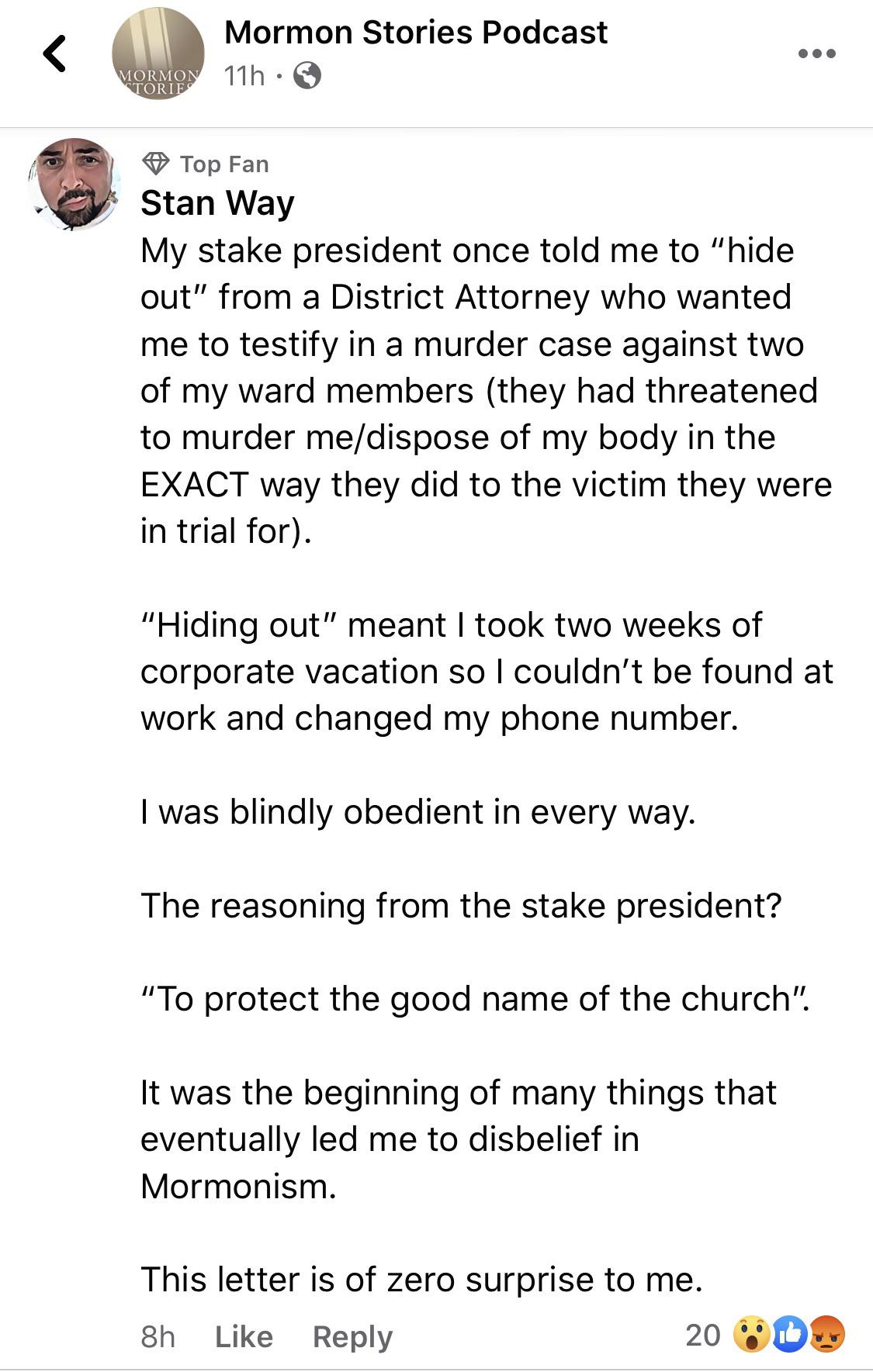The width and height of the screenshot is (873, 1372).
Task: Go back using the header arrow
Action: tap(54, 54)
